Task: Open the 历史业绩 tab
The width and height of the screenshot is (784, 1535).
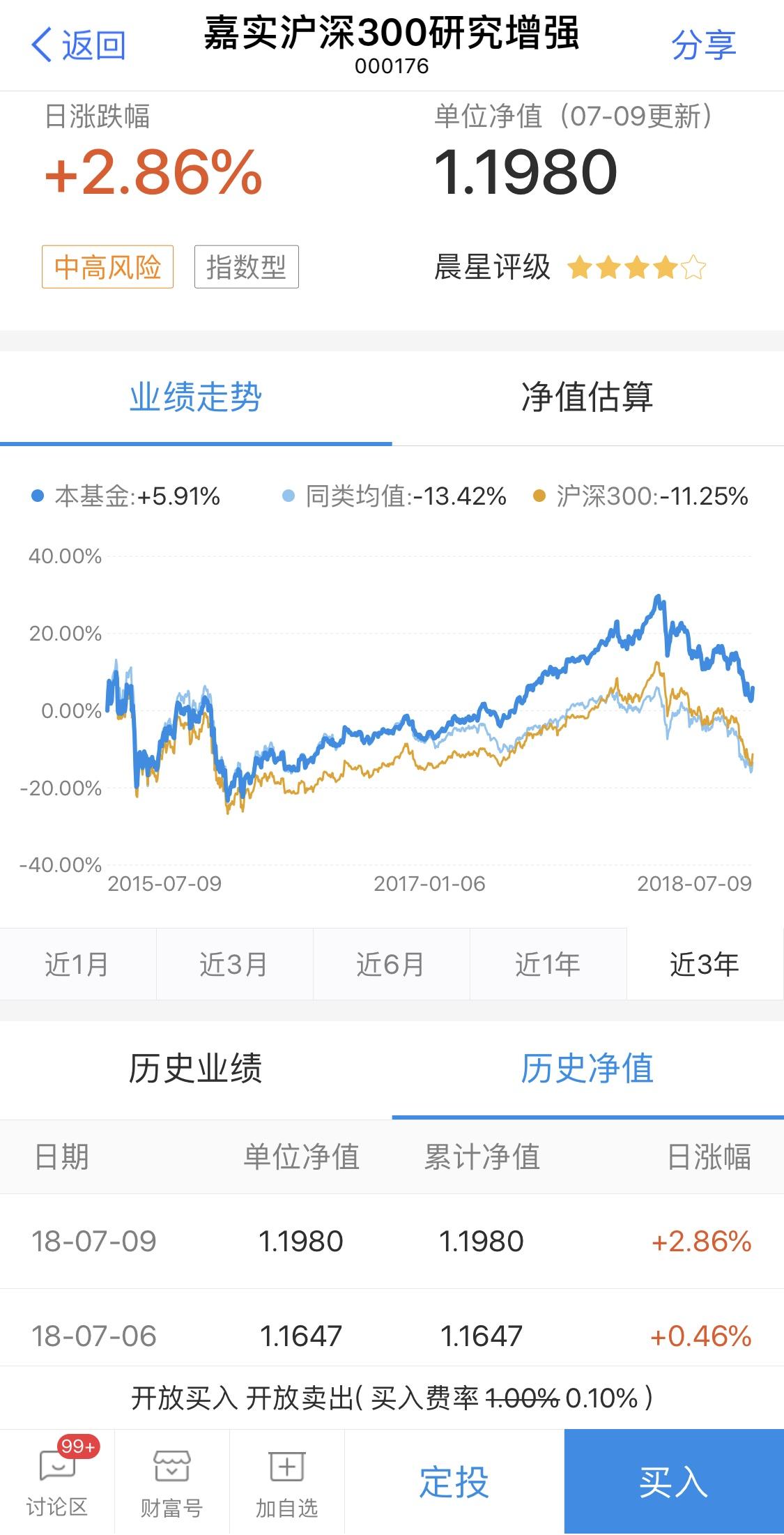Action: pos(196,1075)
